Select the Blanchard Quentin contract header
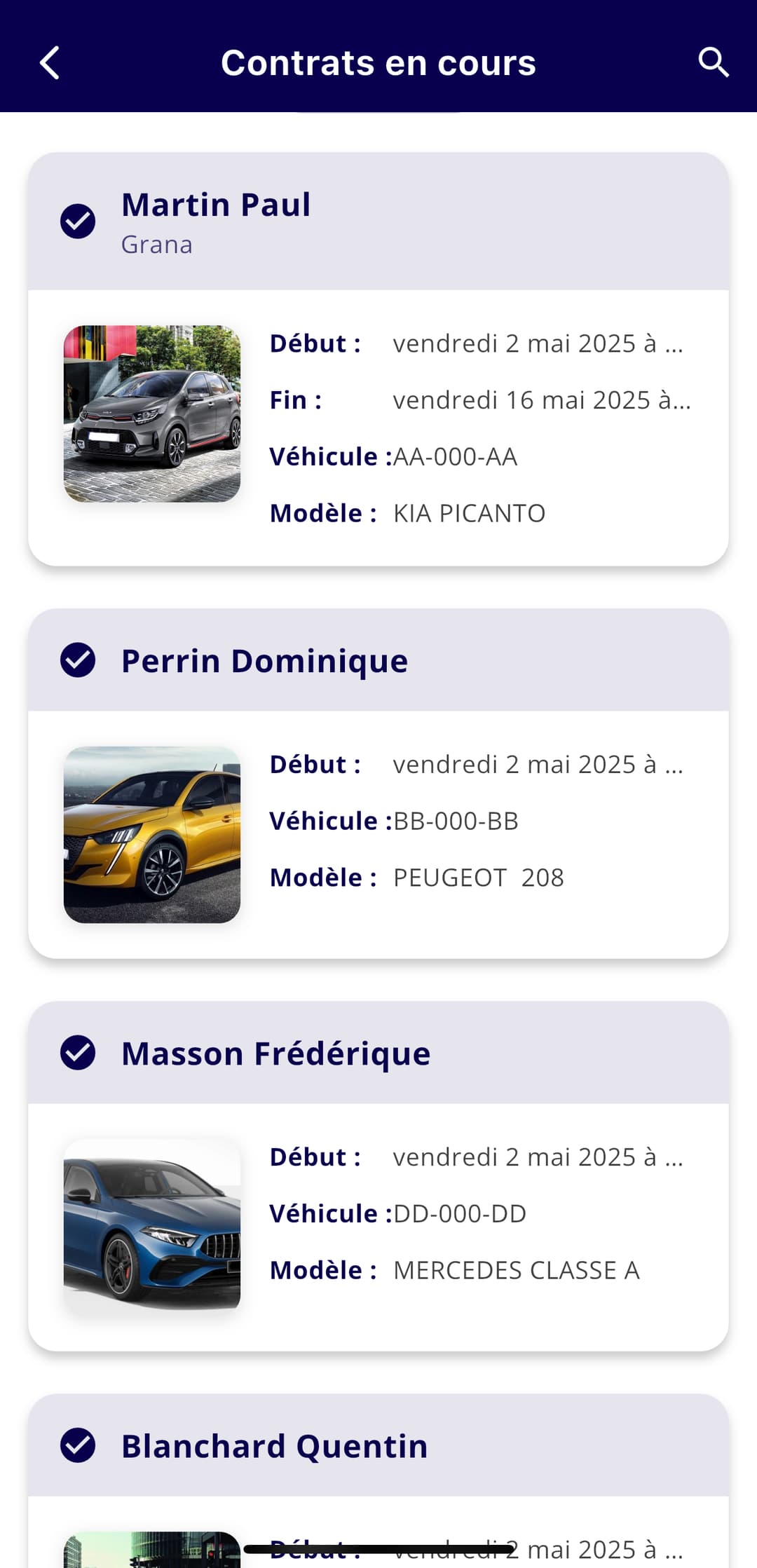 [275, 1445]
